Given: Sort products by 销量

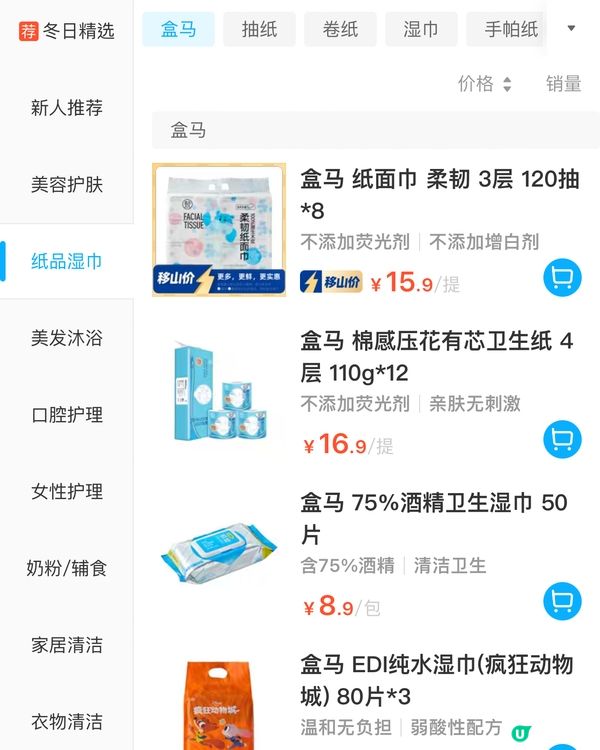Looking at the screenshot, I should click(x=563, y=84).
